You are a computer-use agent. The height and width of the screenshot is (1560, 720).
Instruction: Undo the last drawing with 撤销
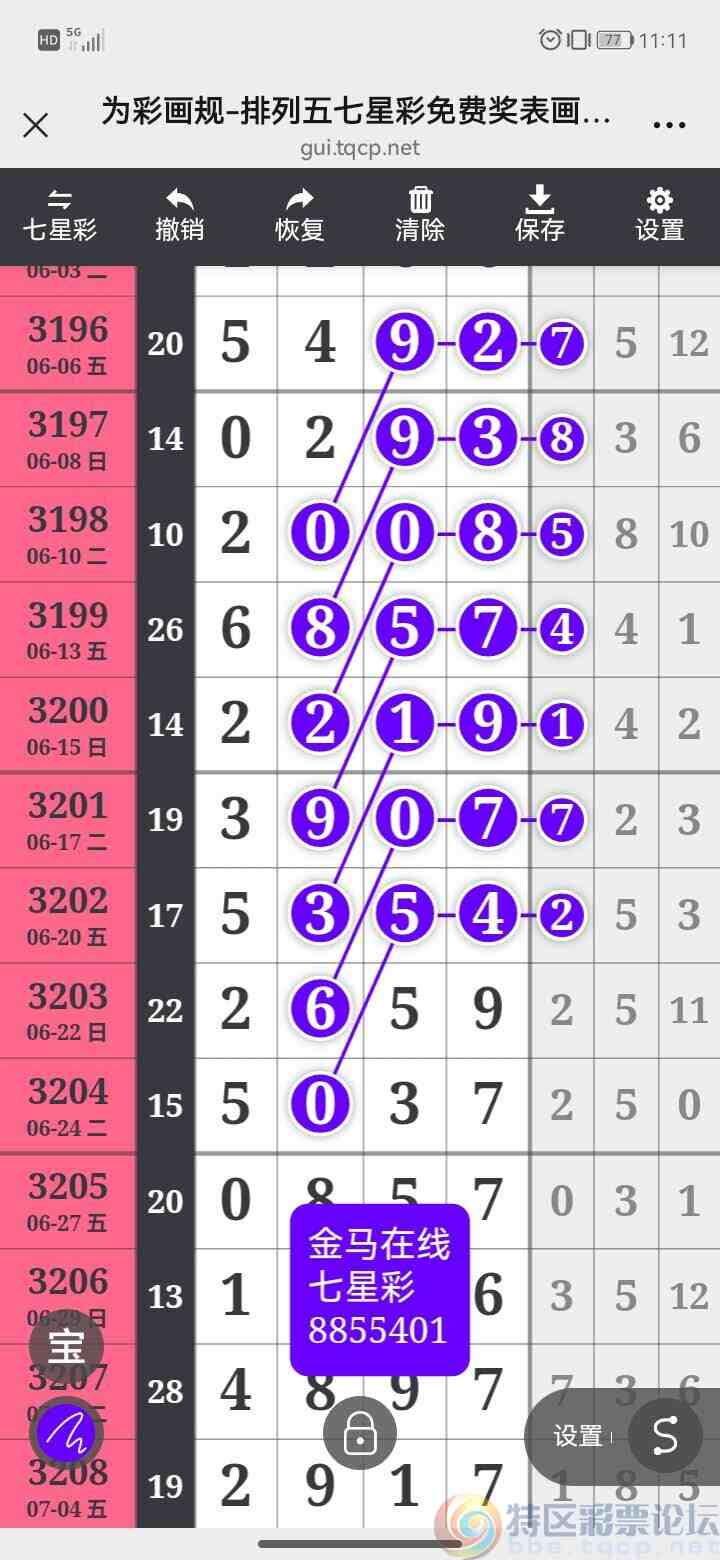click(180, 215)
